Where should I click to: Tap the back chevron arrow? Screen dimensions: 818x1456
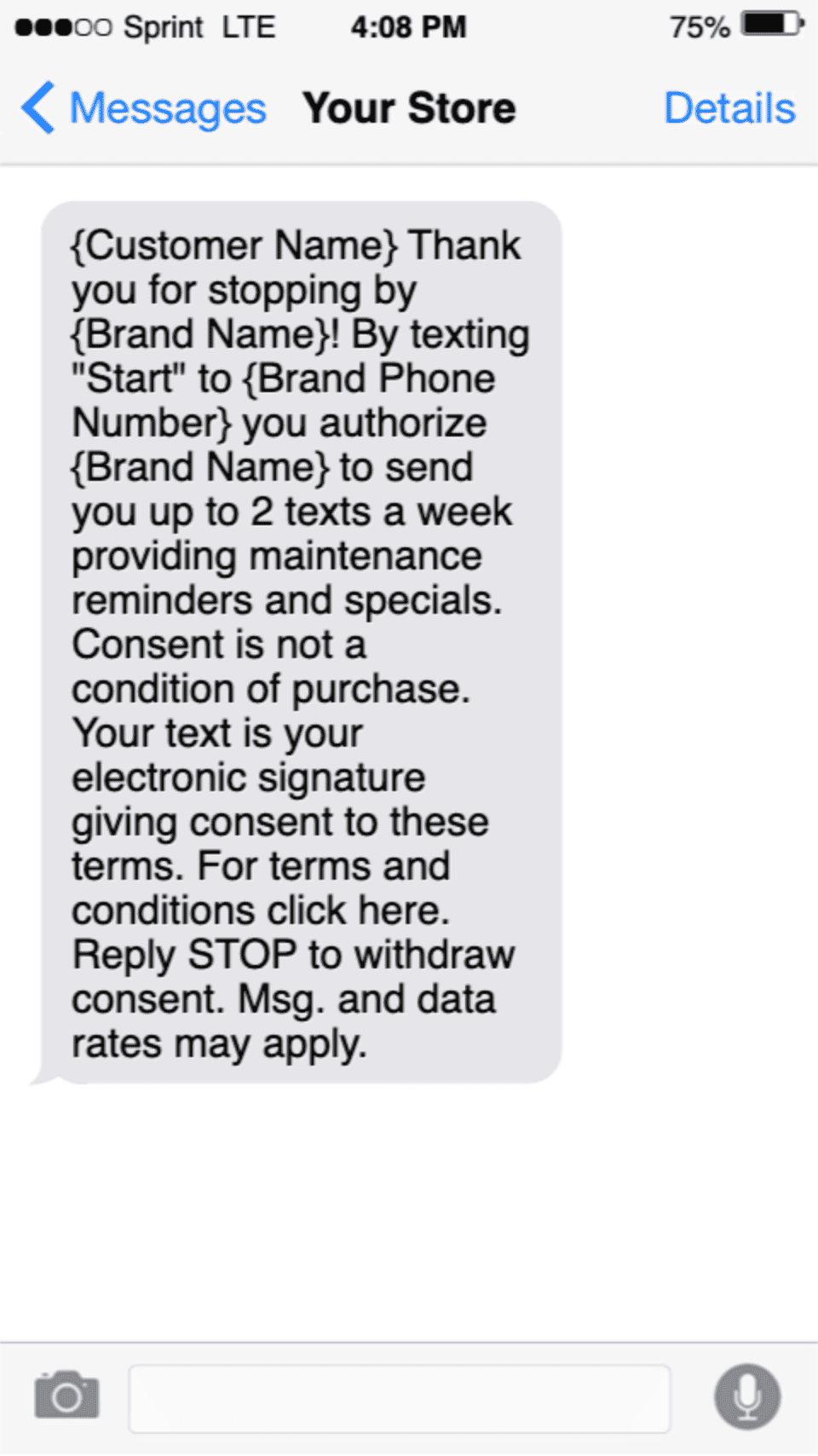(36, 107)
